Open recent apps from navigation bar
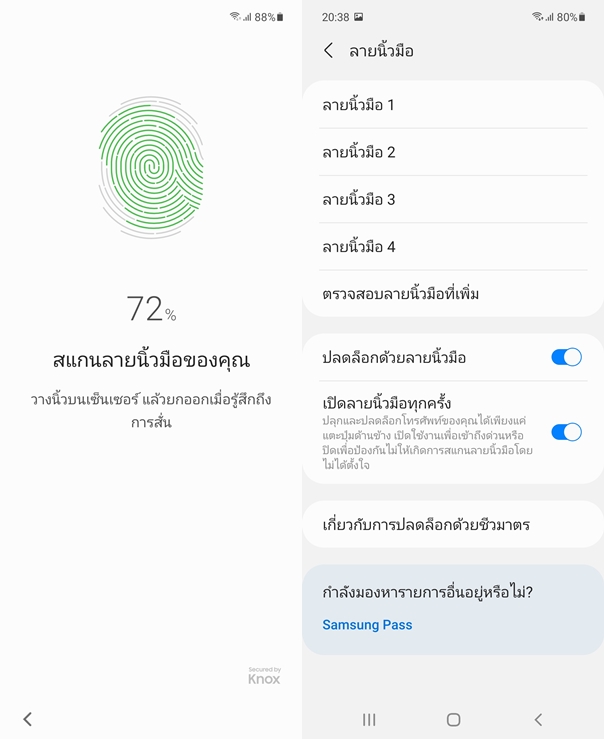The height and width of the screenshot is (739, 604). [x=369, y=720]
